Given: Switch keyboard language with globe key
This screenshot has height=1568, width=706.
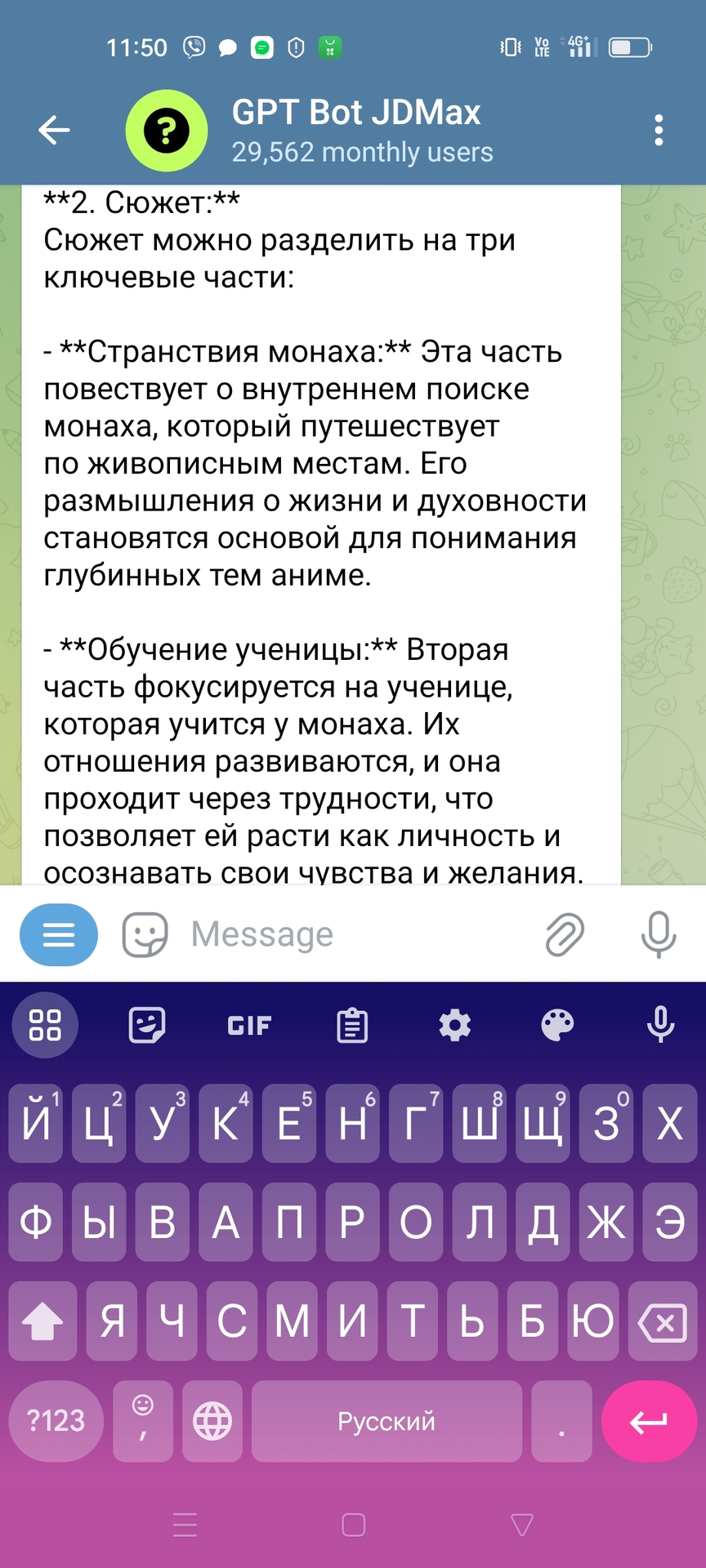Looking at the screenshot, I should pyautogui.click(x=212, y=1421).
